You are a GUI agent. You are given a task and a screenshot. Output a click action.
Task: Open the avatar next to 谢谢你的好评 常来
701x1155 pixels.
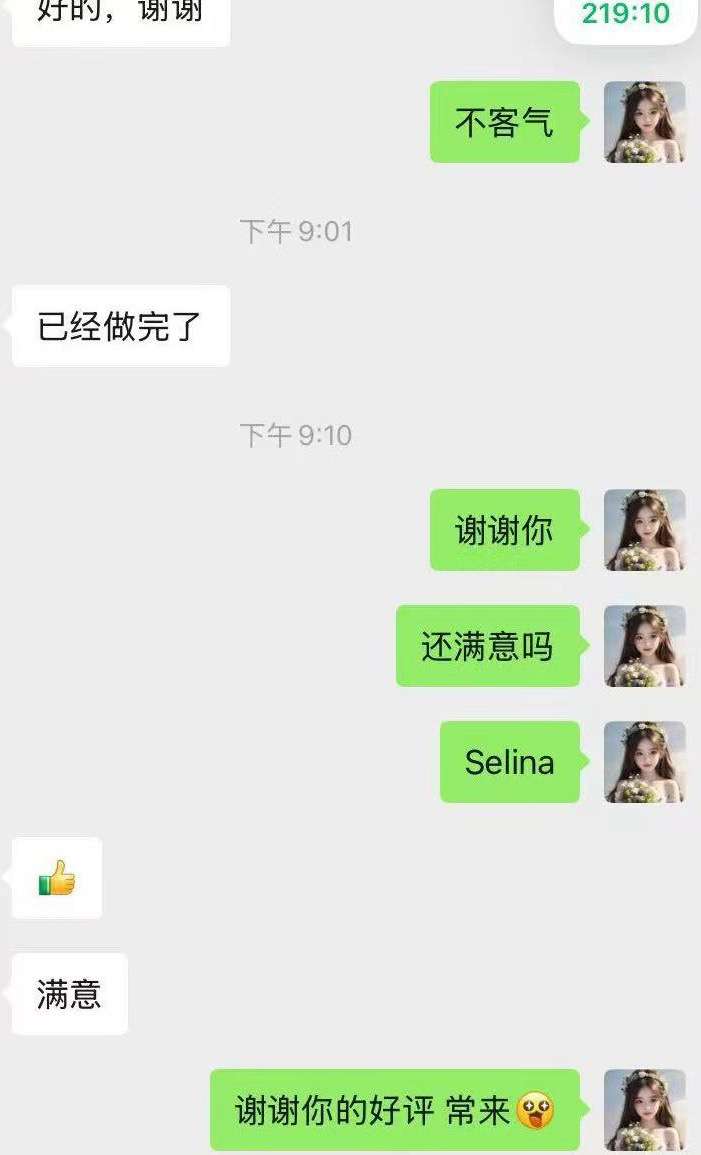[644, 1110]
